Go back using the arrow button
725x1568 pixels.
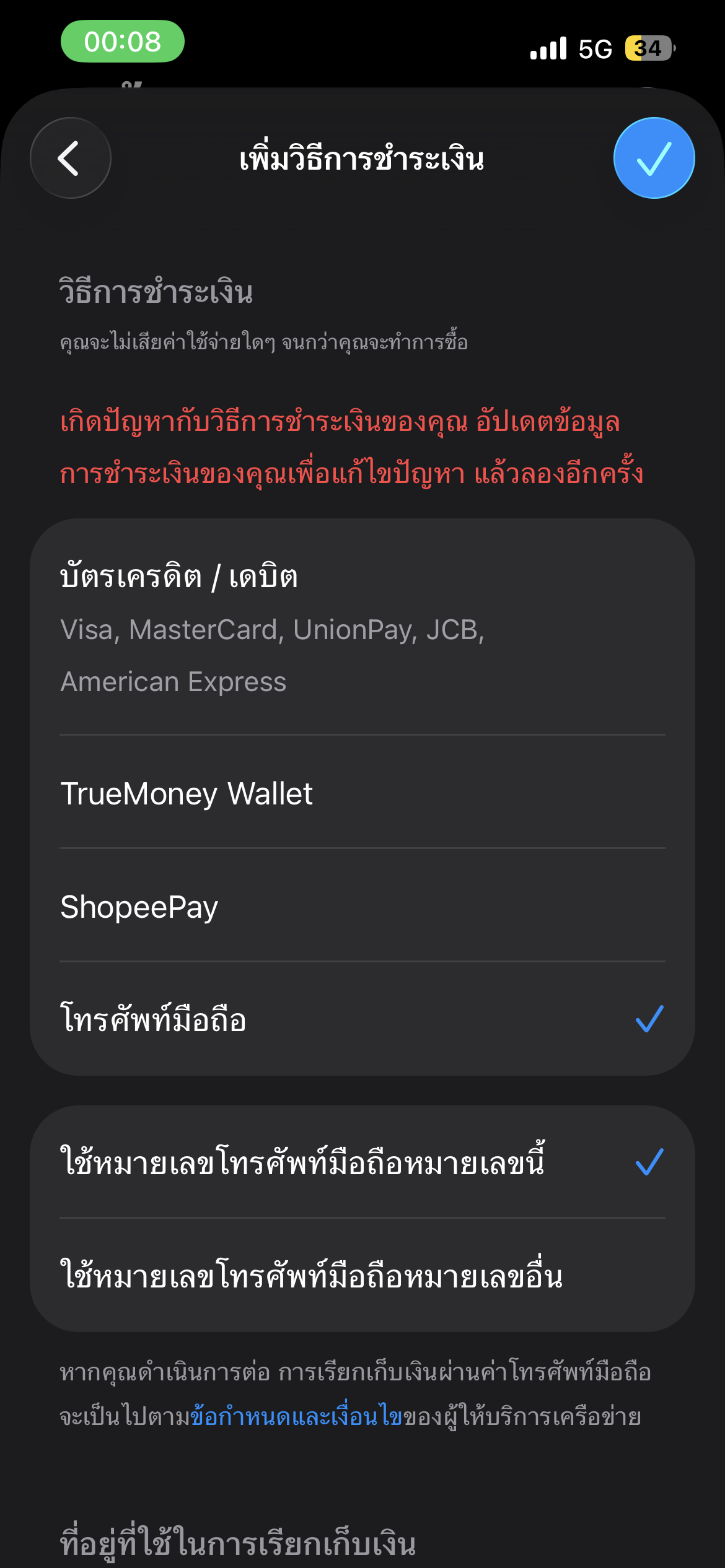coord(70,158)
